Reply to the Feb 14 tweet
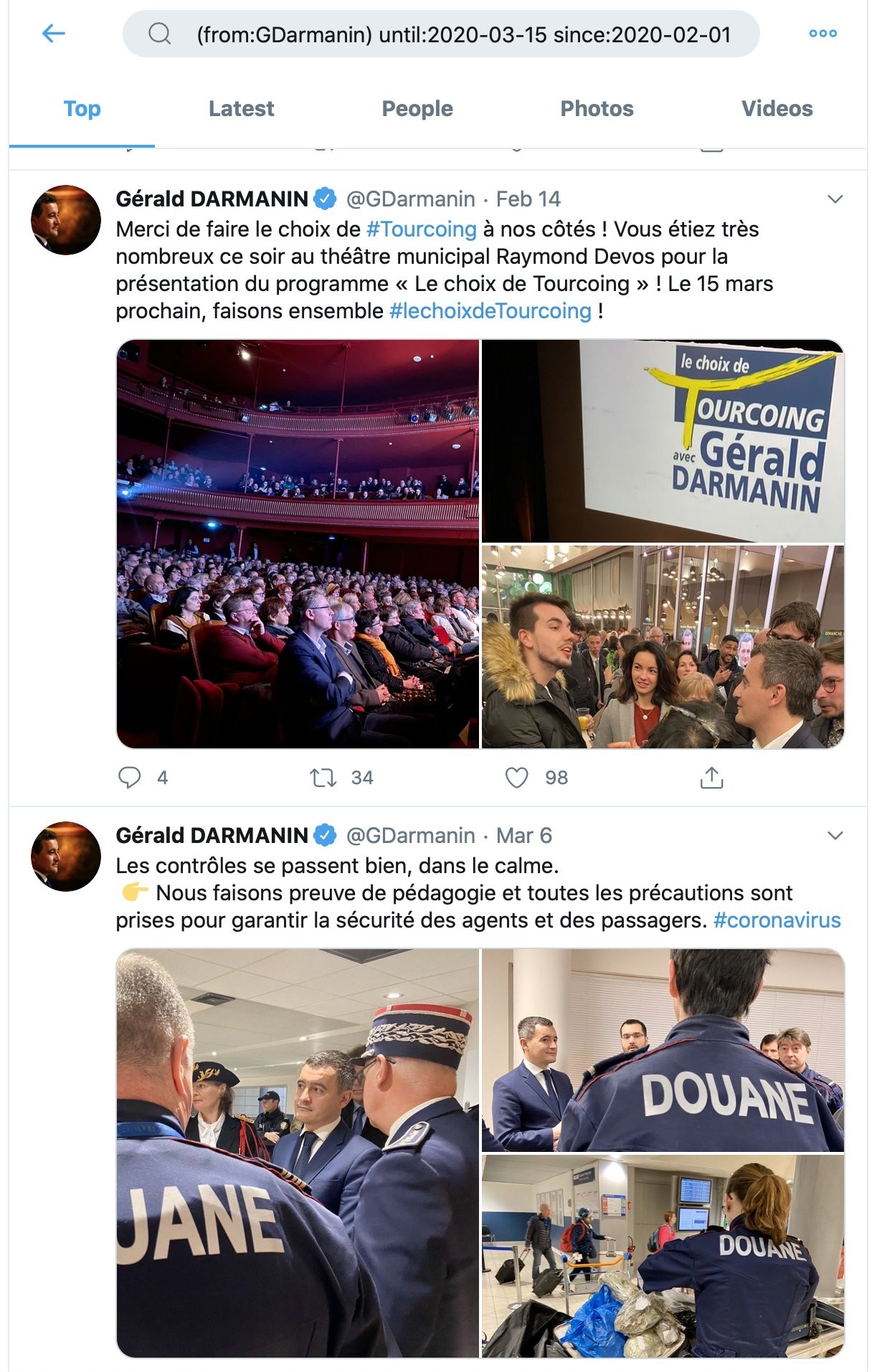Screen dimensions: 882x1372 [x=130, y=778]
